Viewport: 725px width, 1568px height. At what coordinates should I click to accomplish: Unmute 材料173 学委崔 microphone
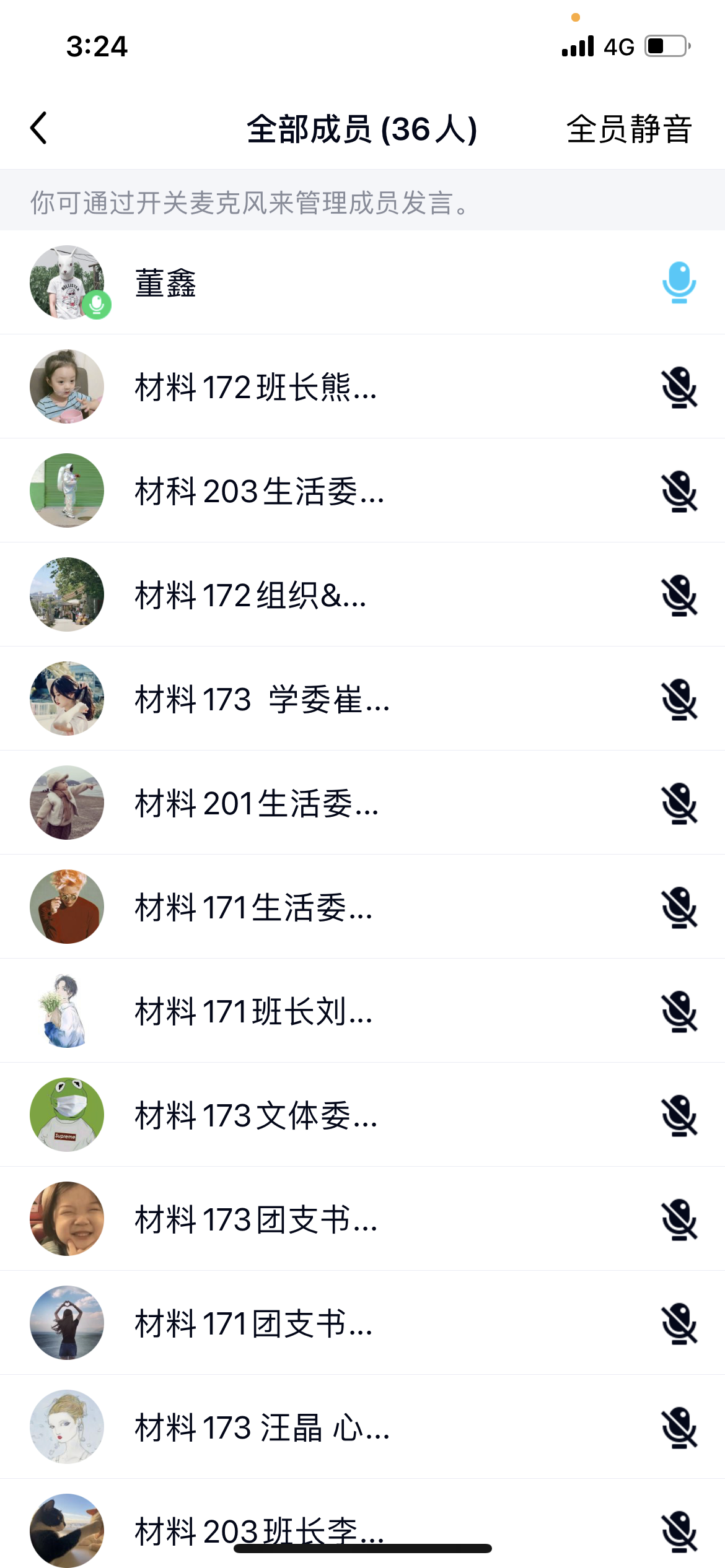(x=679, y=700)
